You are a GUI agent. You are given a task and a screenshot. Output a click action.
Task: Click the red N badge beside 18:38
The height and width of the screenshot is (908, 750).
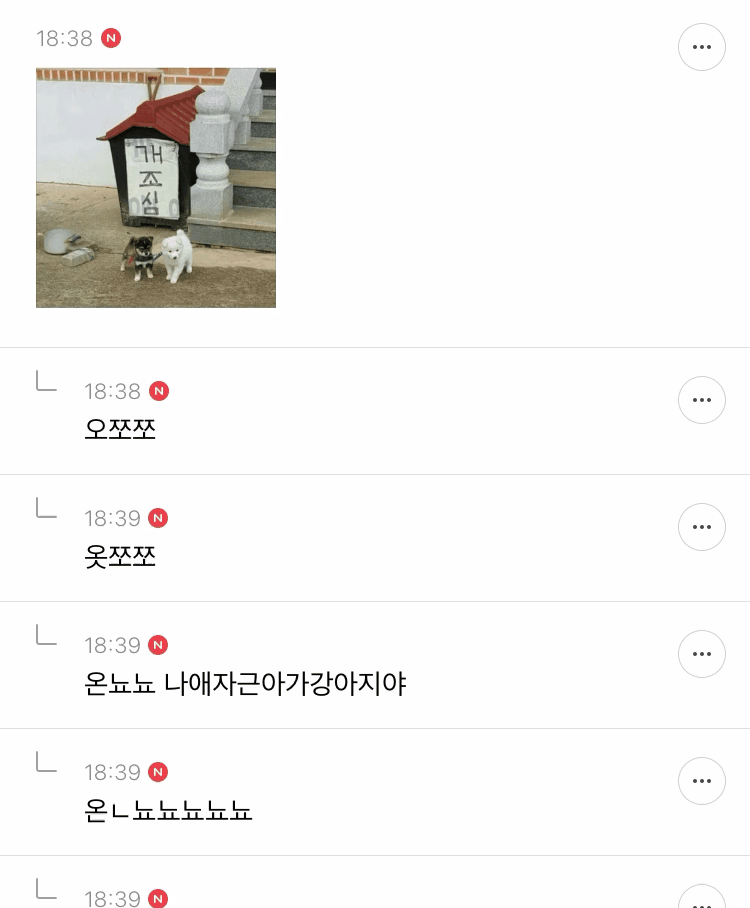coord(111,38)
